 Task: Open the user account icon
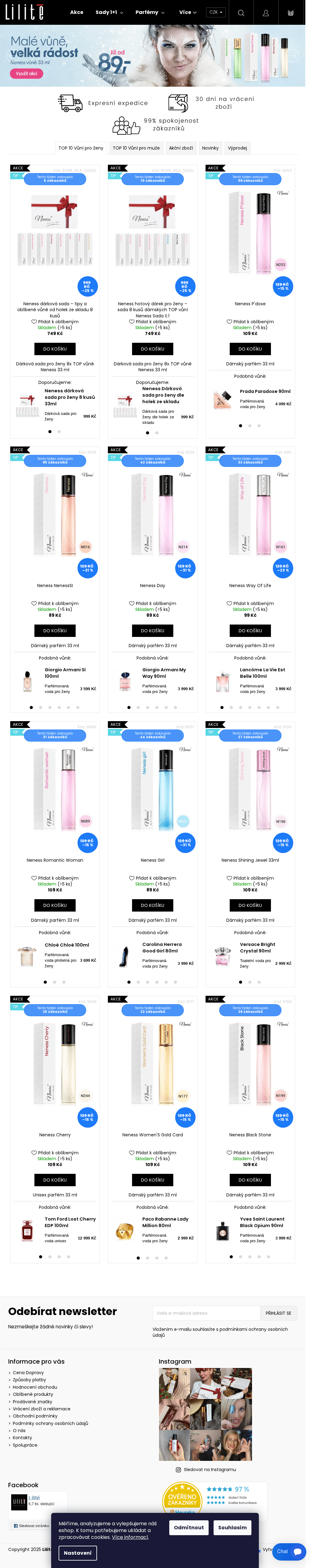click(x=266, y=13)
